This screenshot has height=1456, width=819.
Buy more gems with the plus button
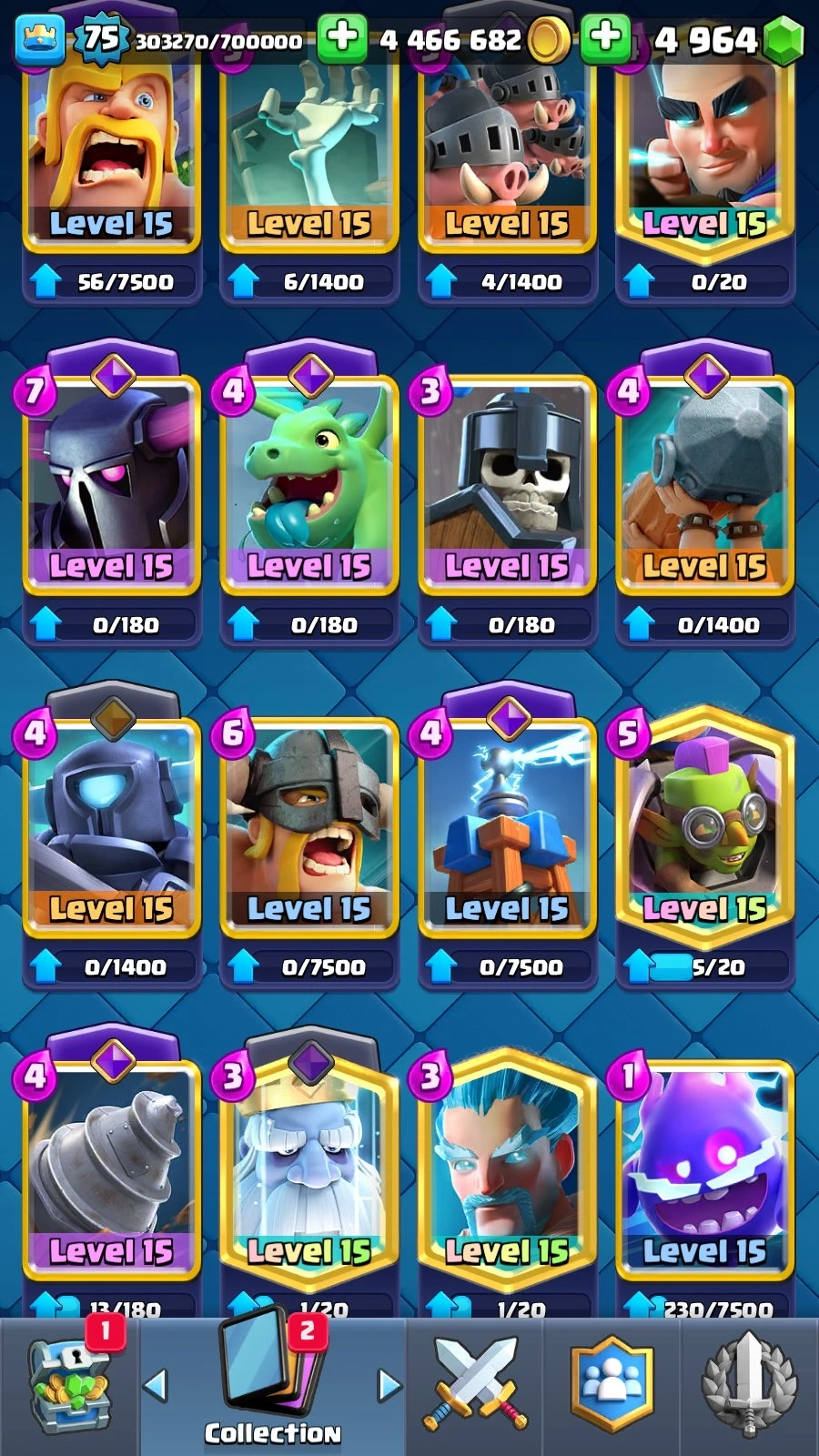pos(605,38)
